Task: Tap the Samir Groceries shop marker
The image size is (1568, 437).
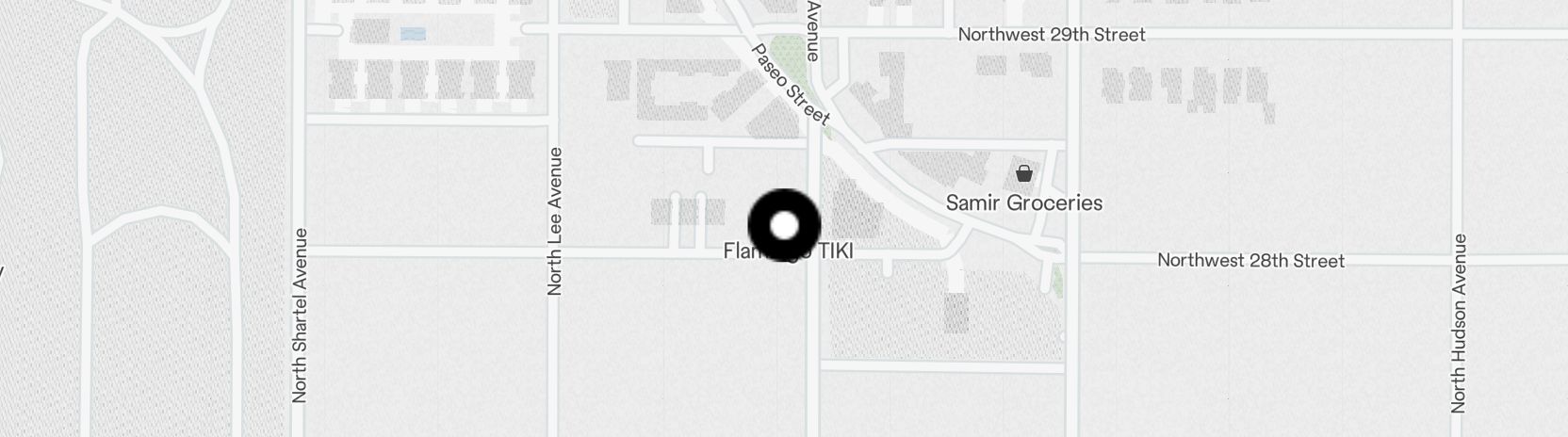Action: pos(1024,174)
